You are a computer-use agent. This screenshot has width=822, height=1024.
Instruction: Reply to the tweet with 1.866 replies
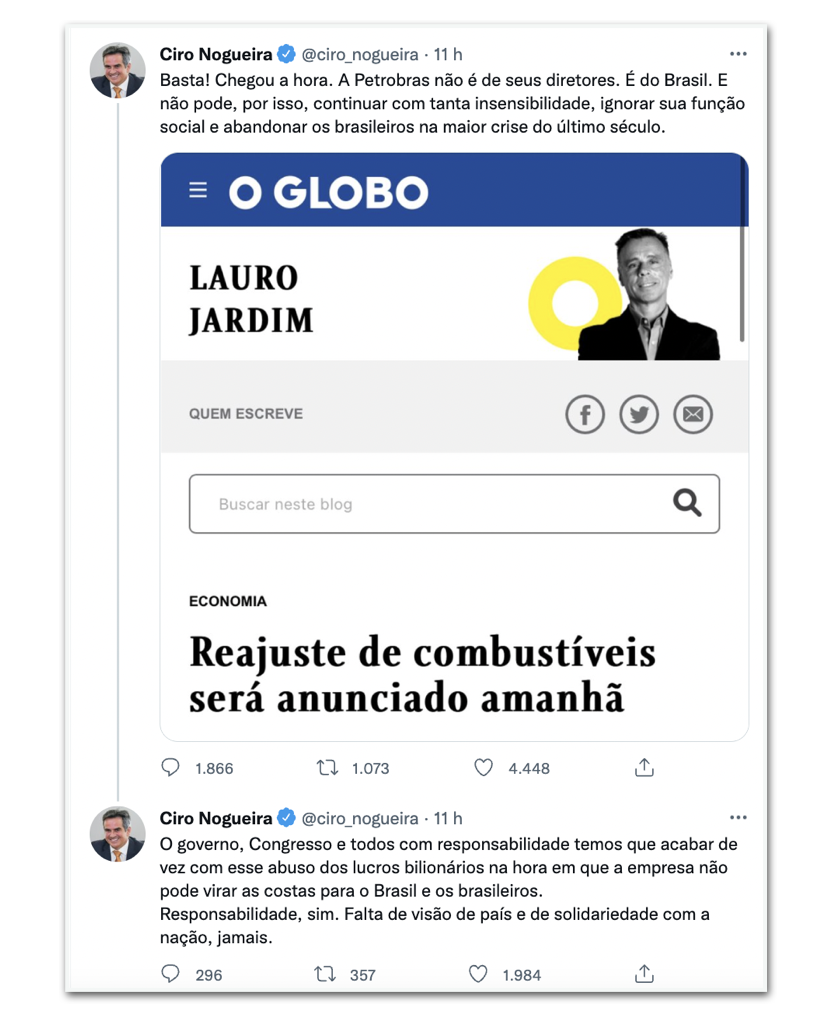[x=171, y=768]
